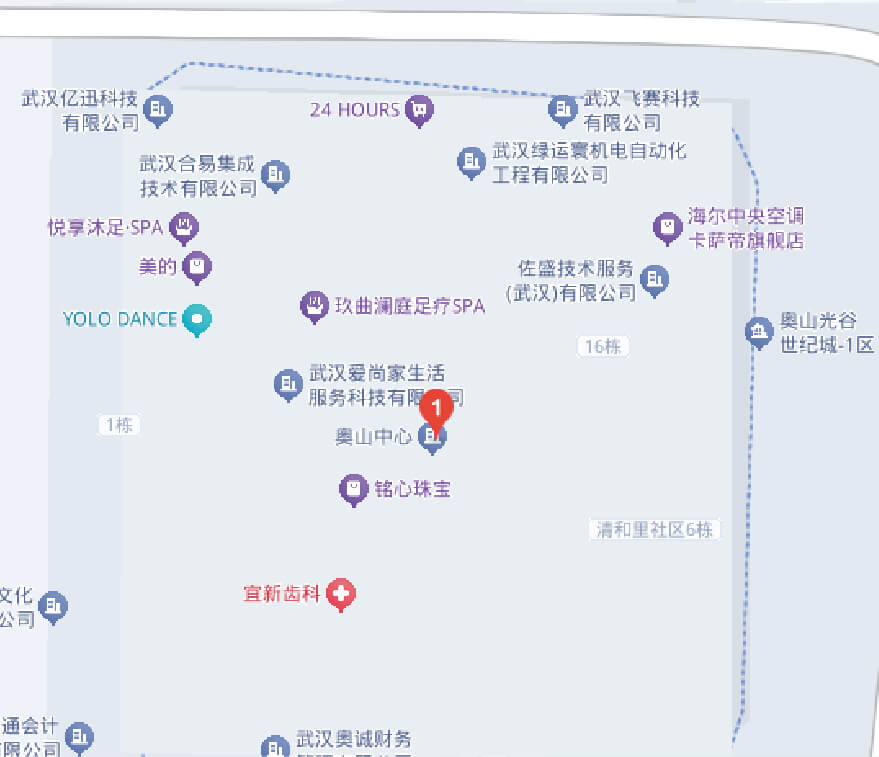The width and height of the screenshot is (879, 757).
Task: Select 武汉亿迅科技有限公司 marker
Action: point(158,109)
